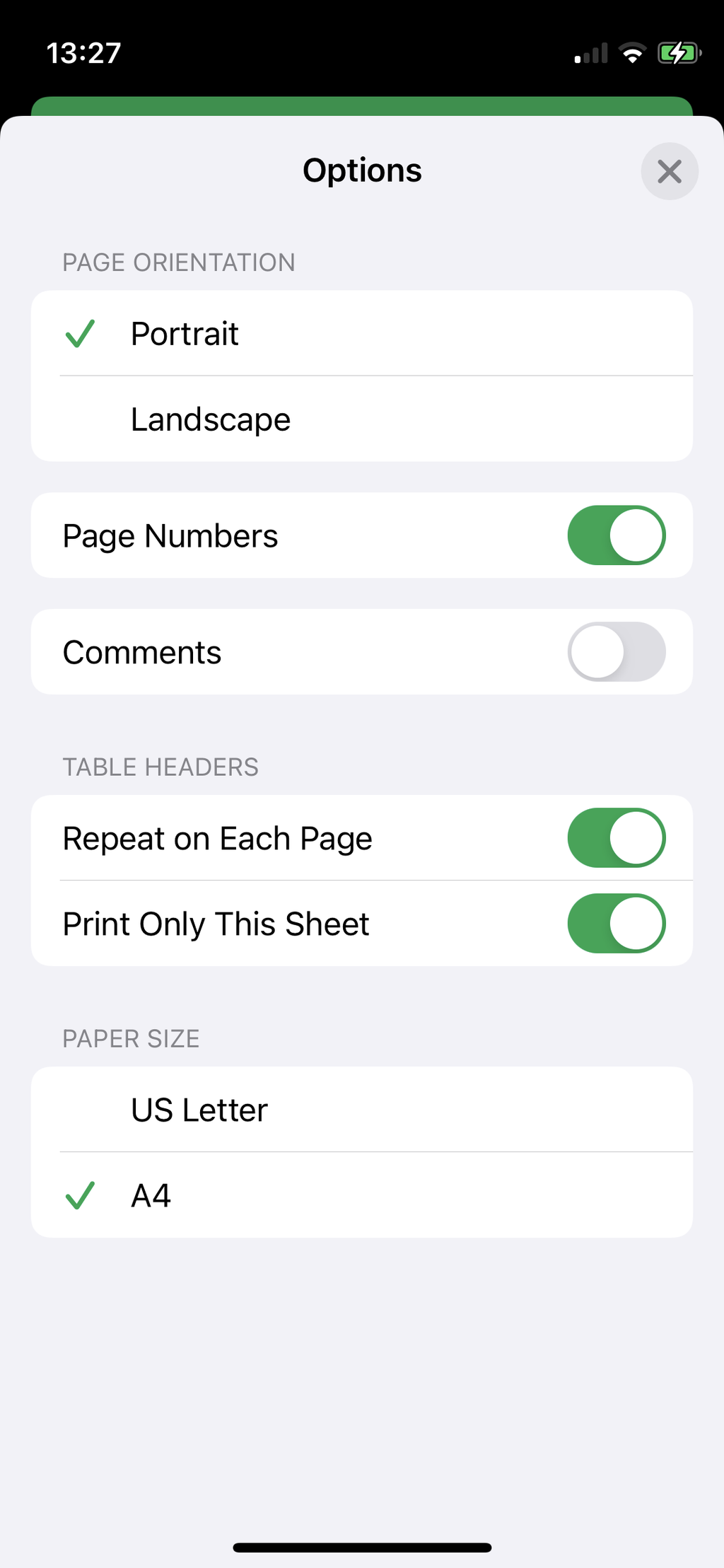
Task: Tap the checkmark next to A4
Action: pos(80,1195)
